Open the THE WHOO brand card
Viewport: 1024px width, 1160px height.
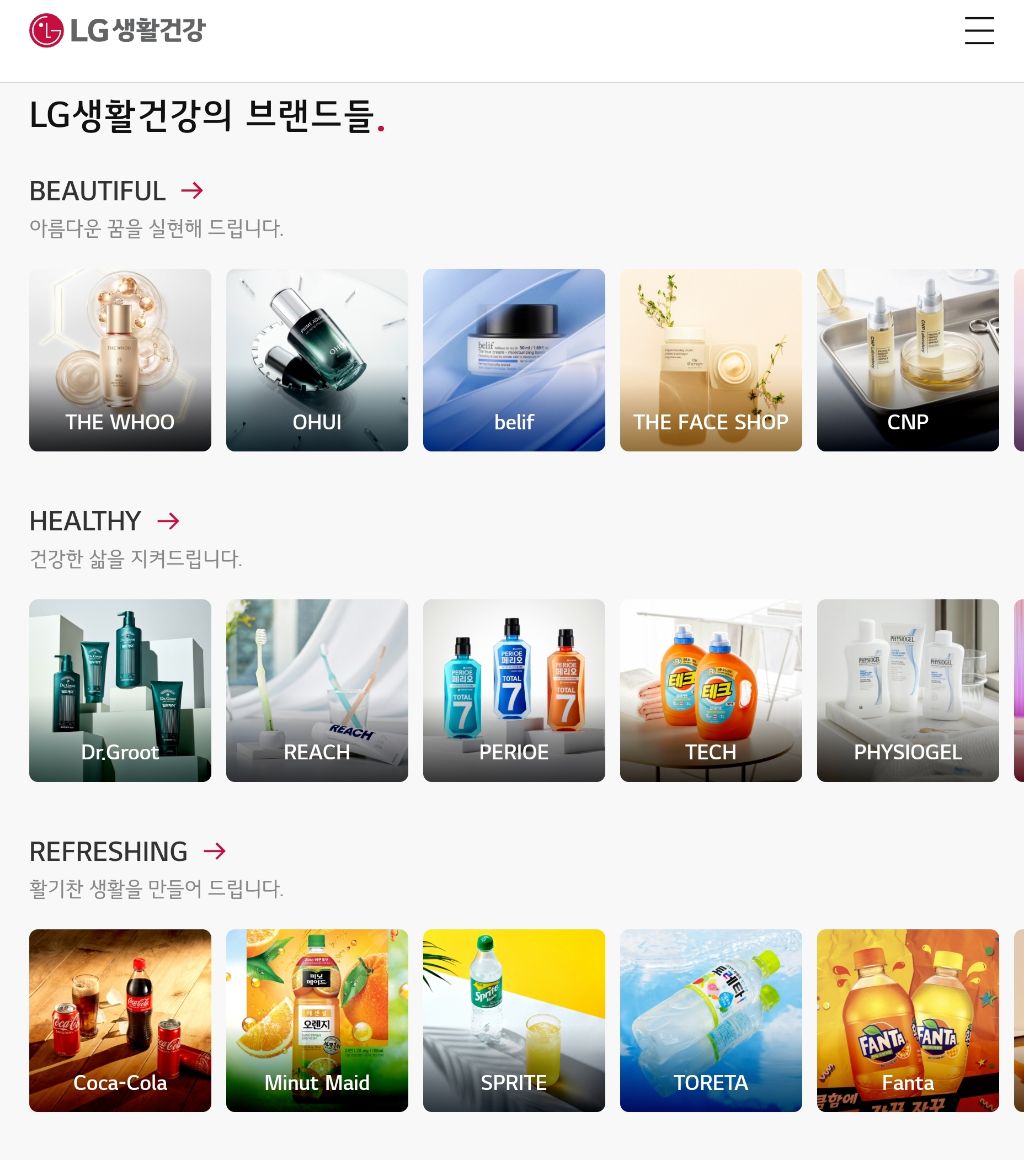tap(120, 360)
